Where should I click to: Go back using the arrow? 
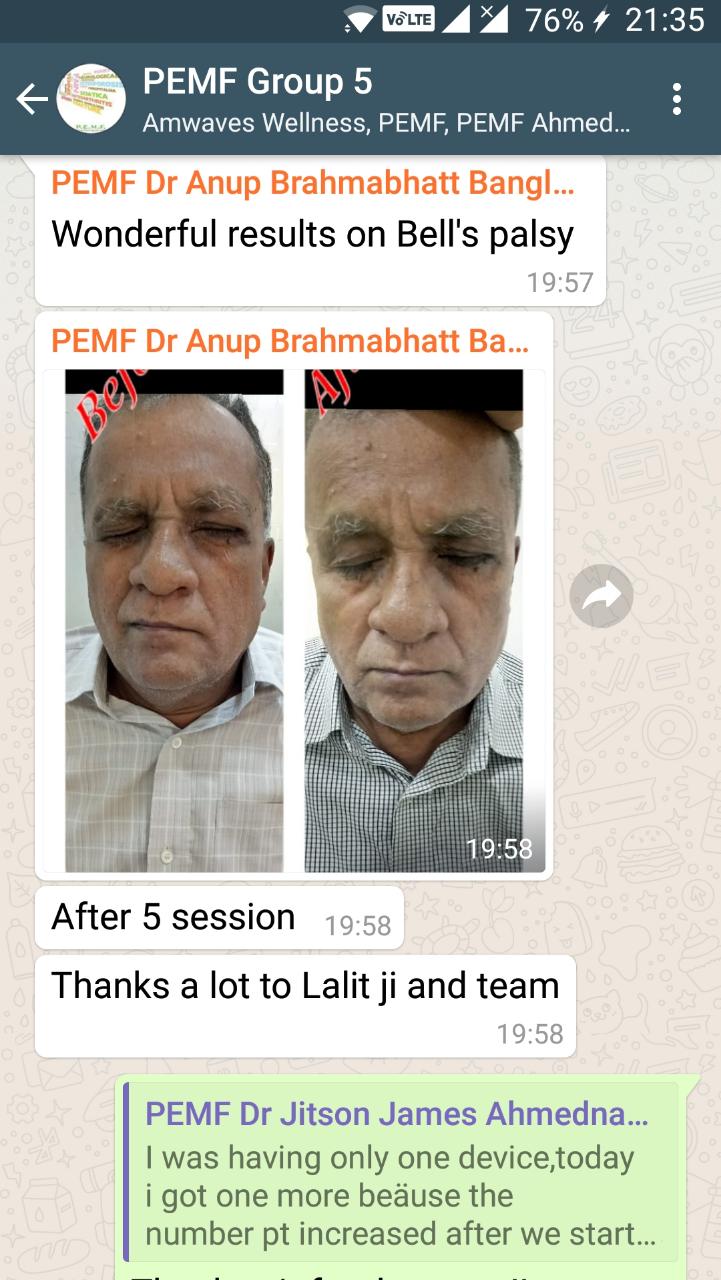(32, 99)
